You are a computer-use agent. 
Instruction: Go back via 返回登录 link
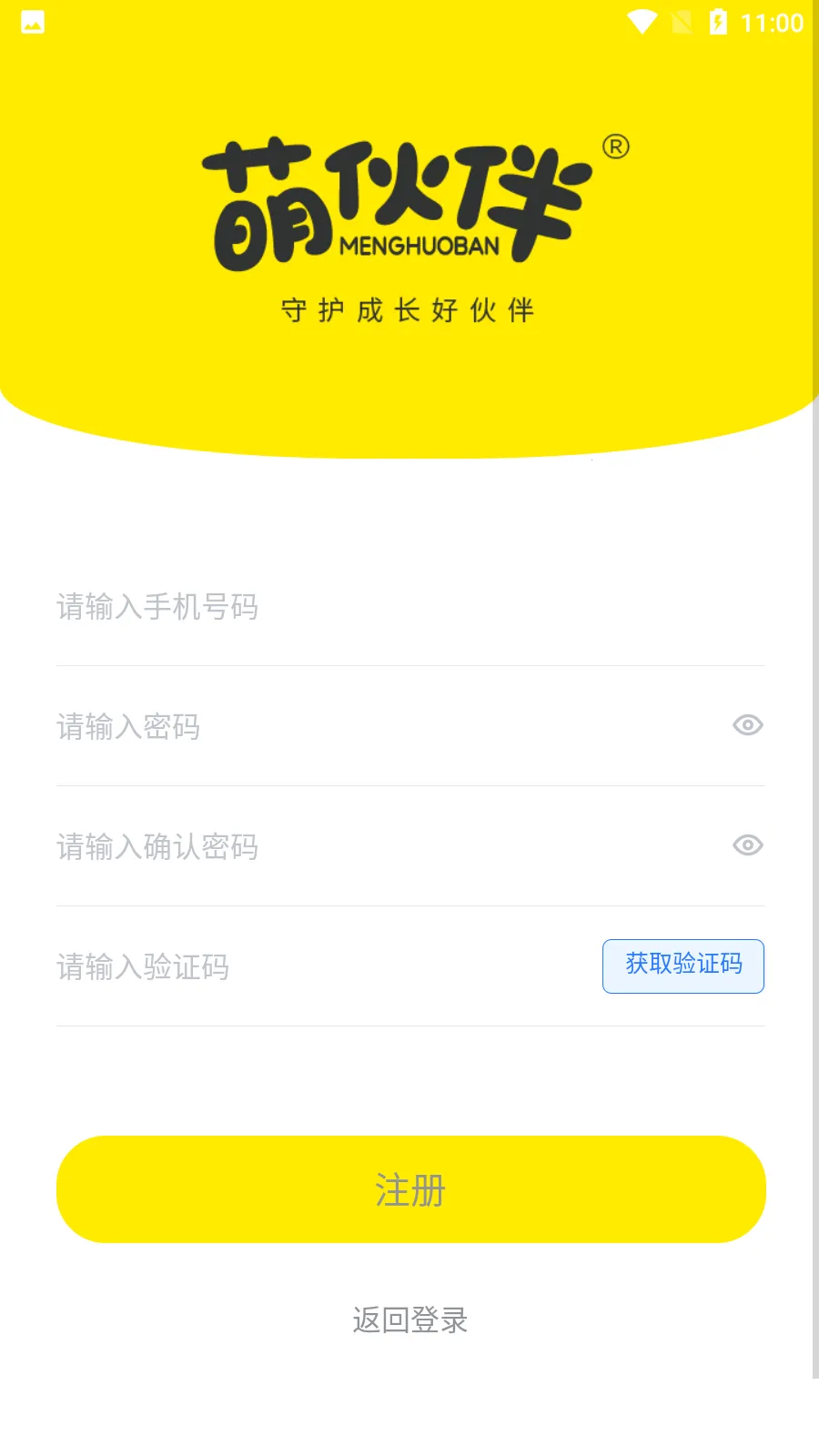pos(410,1319)
